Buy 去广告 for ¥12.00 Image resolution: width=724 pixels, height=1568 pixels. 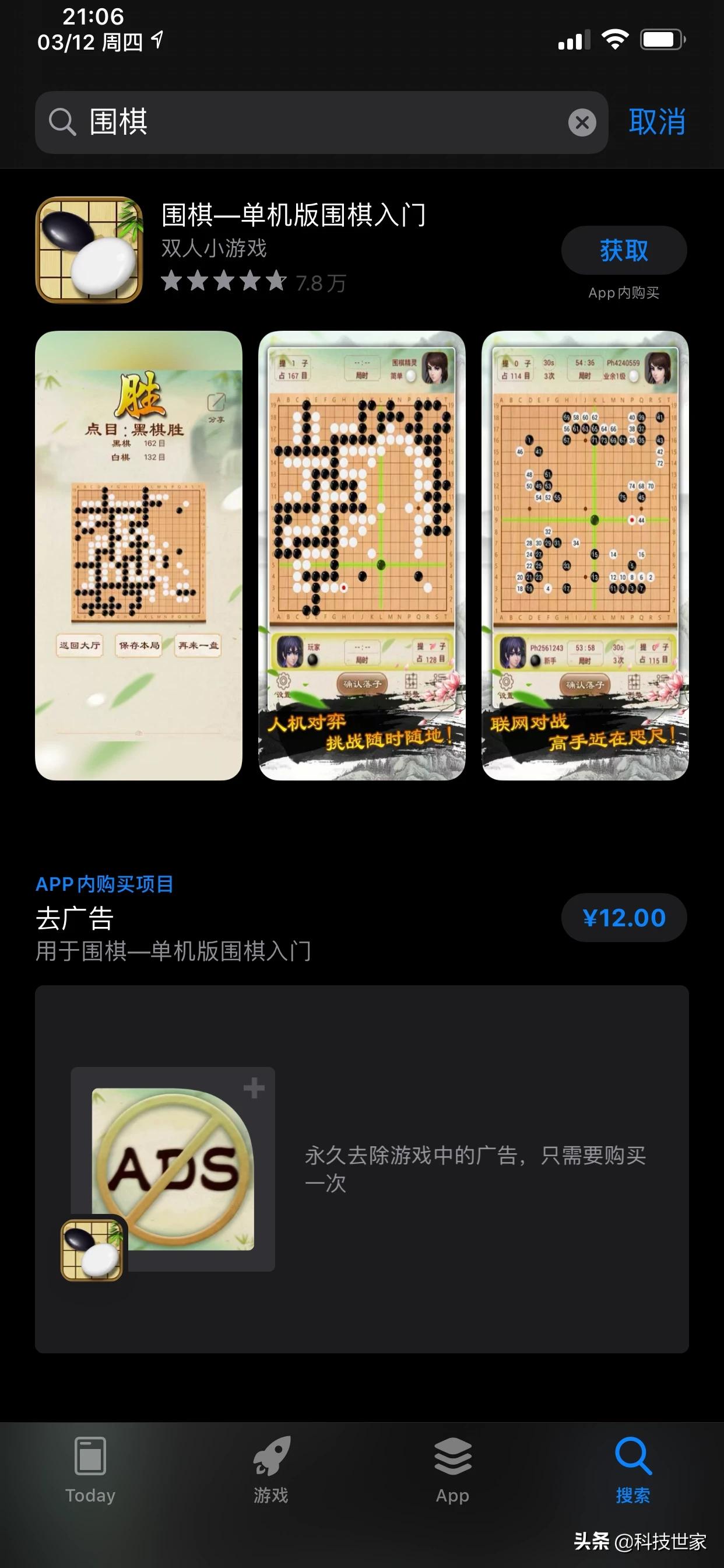[624, 918]
